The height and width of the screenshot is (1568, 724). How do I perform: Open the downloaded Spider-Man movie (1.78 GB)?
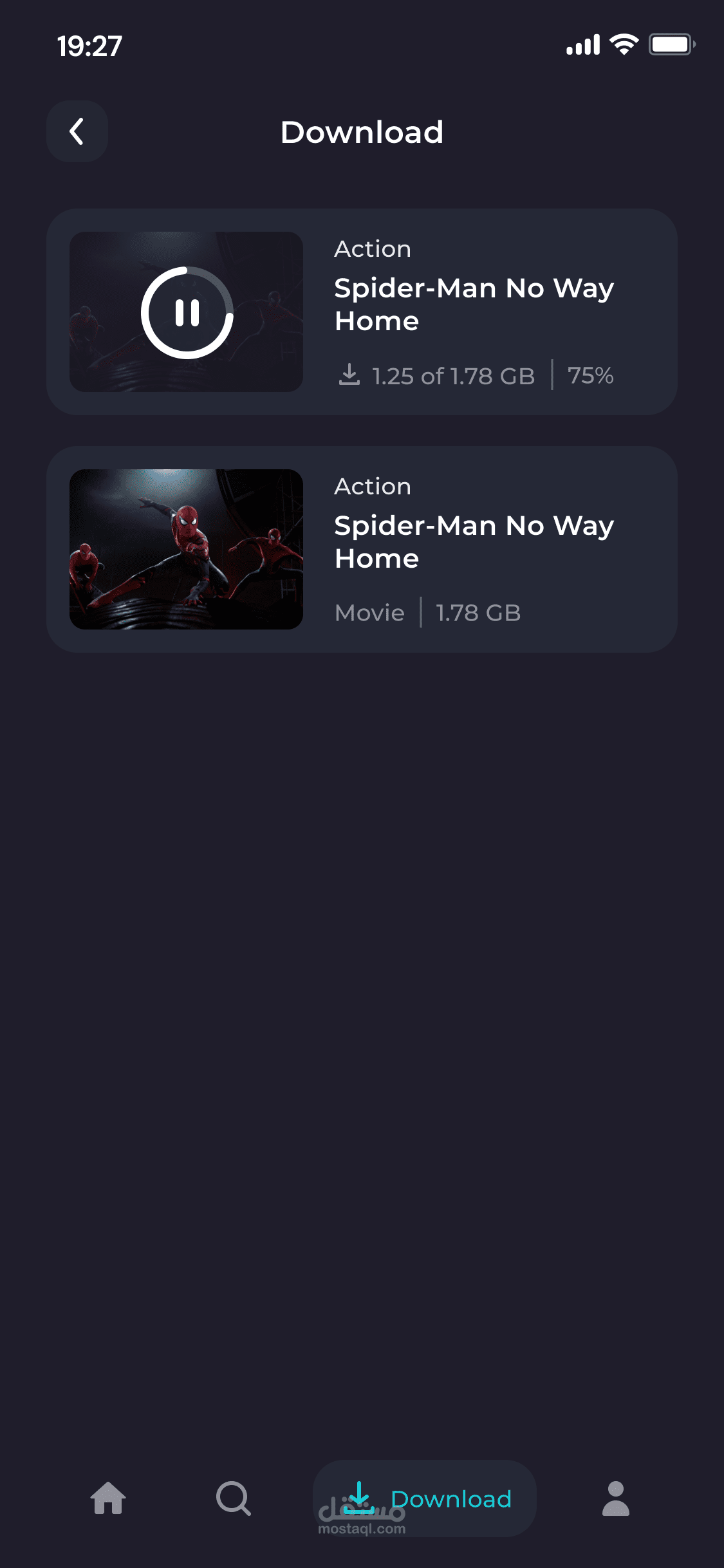point(362,549)
